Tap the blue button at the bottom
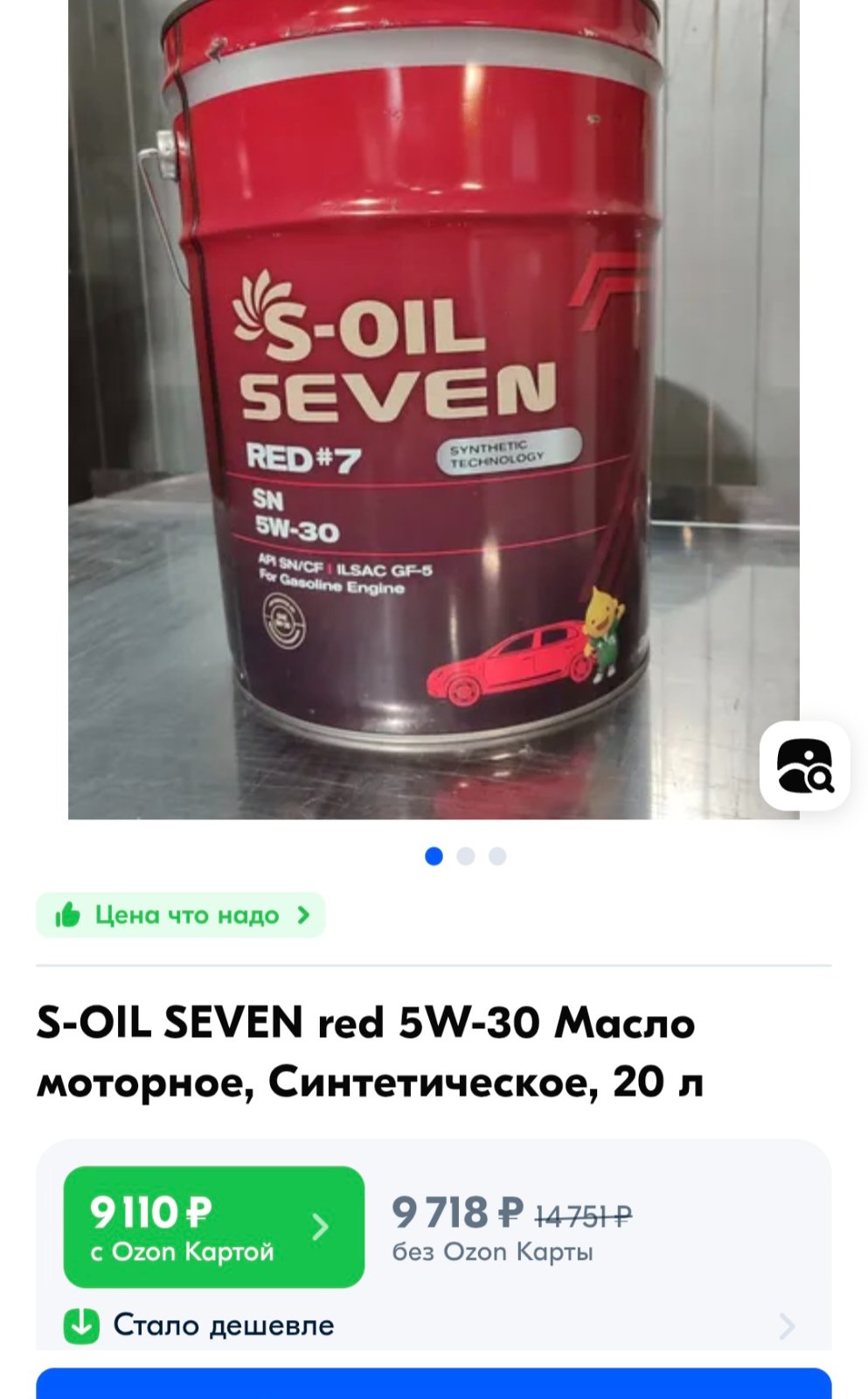This screenshot has height=1399, width=868. click(x=434, y=1384)
